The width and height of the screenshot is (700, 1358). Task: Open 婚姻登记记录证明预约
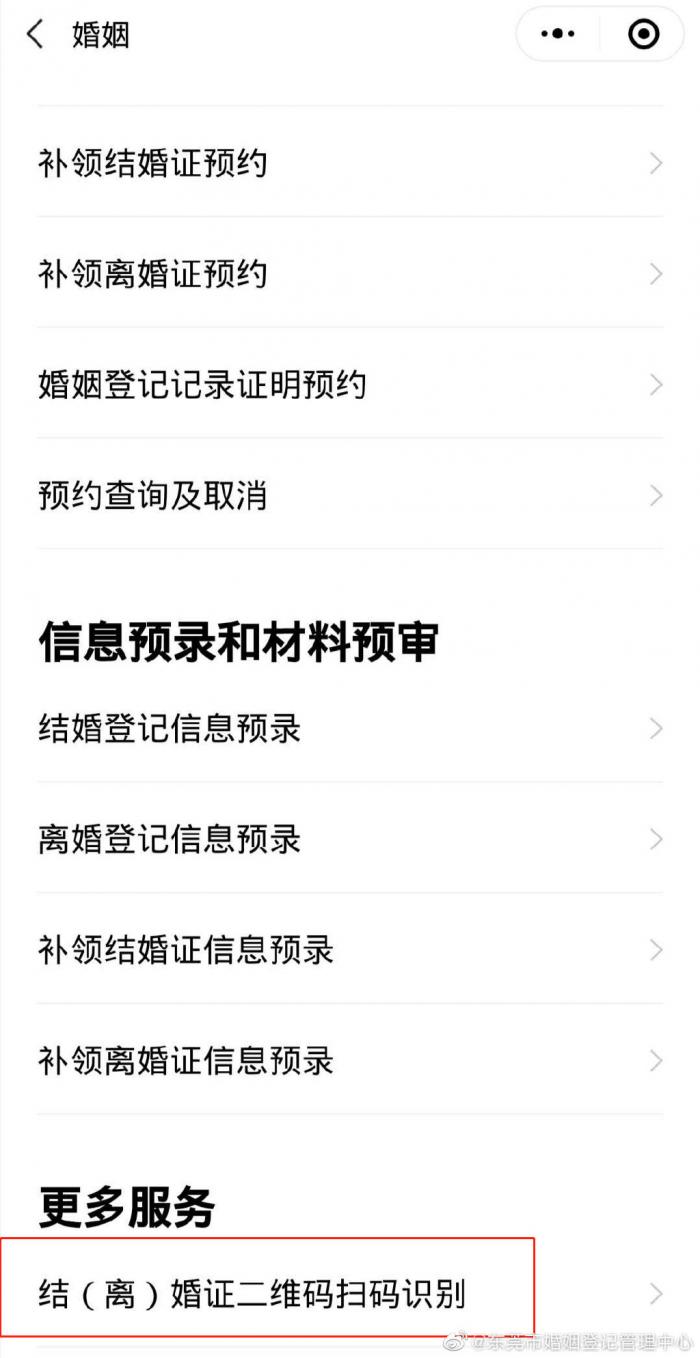point(350,385)
